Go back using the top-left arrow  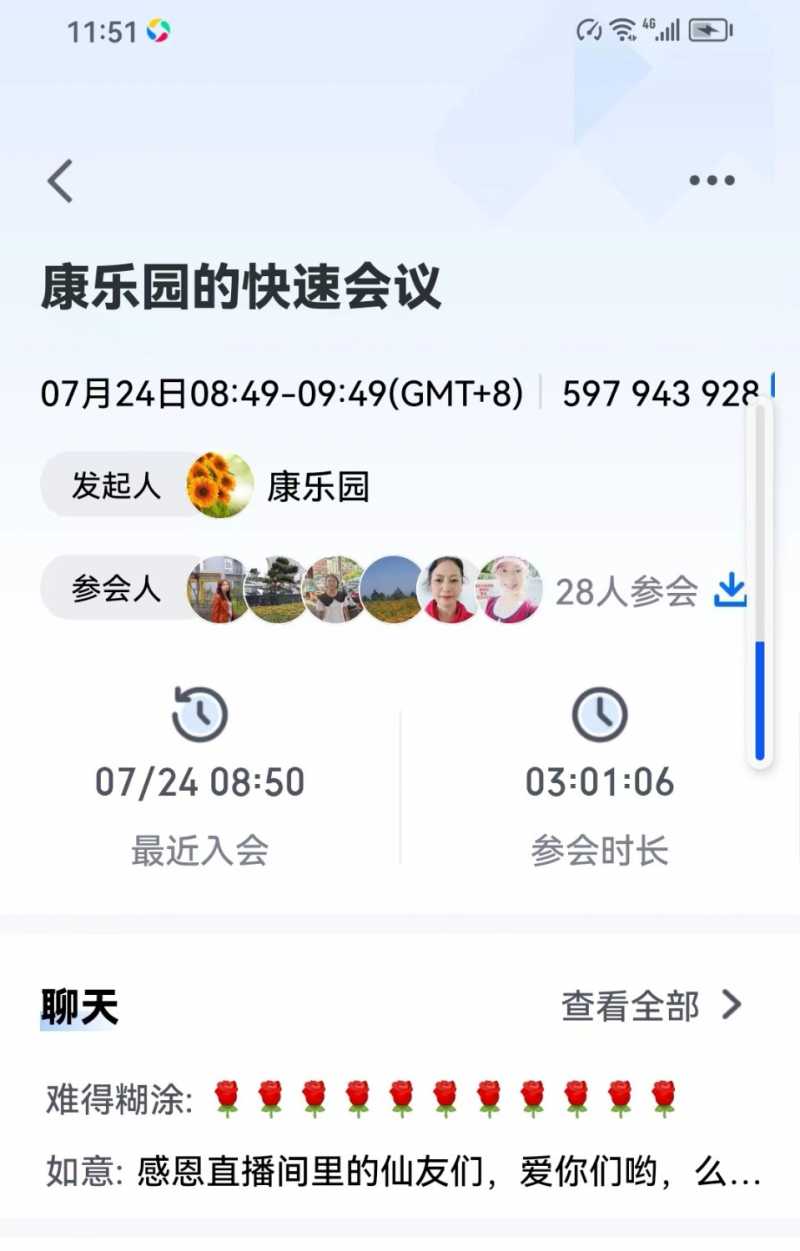click(x=60, y=181)
